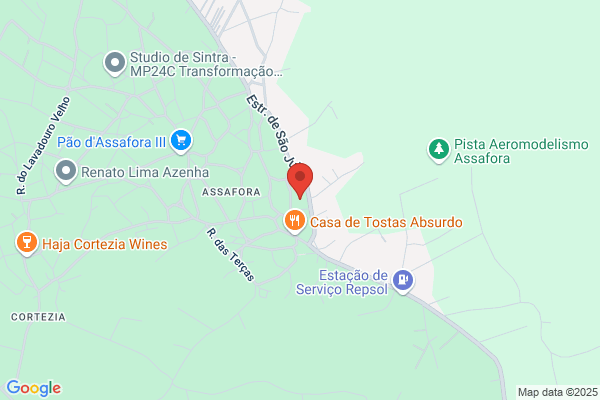Tap the Renato Lima Azenha place marker

[66, 172]
